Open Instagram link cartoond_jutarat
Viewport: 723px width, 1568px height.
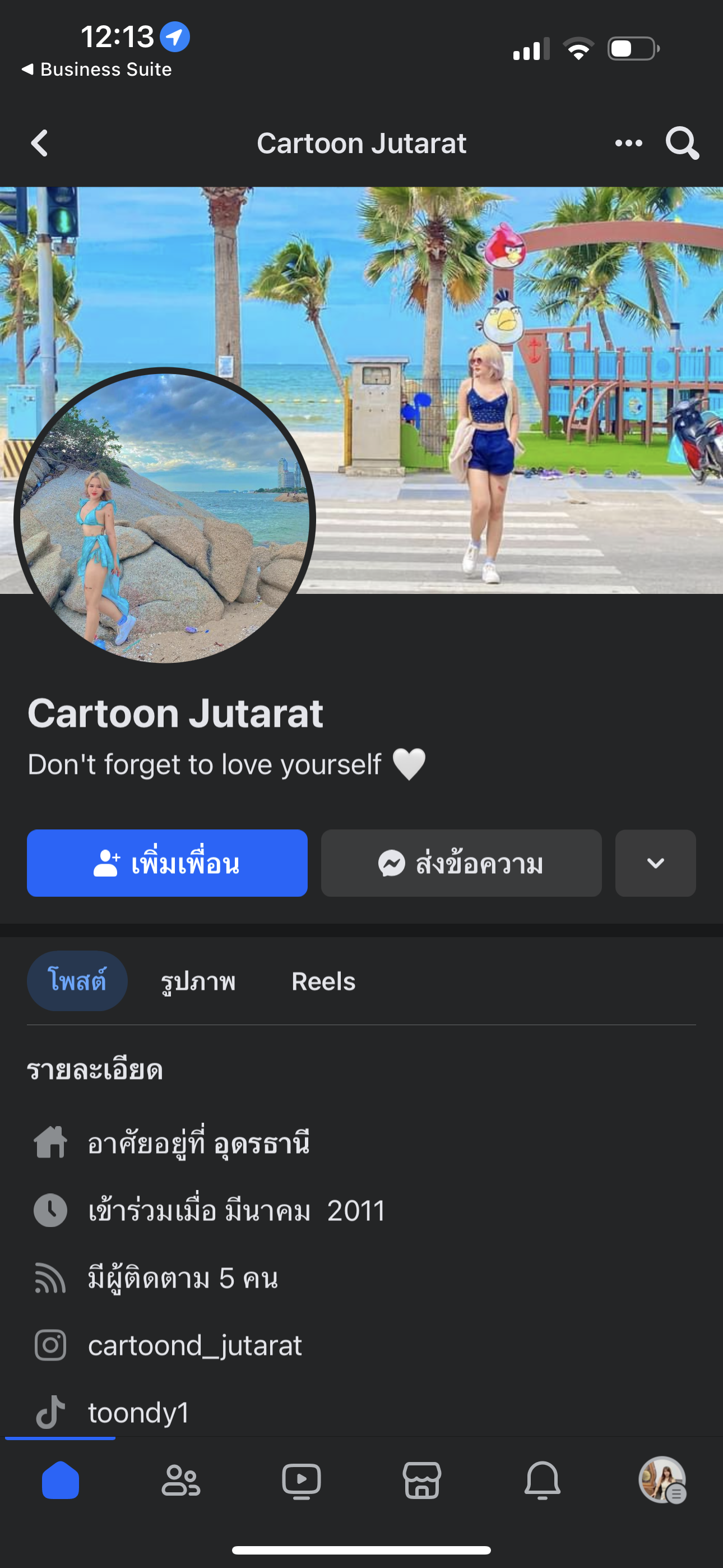(x=194, y=1345)
